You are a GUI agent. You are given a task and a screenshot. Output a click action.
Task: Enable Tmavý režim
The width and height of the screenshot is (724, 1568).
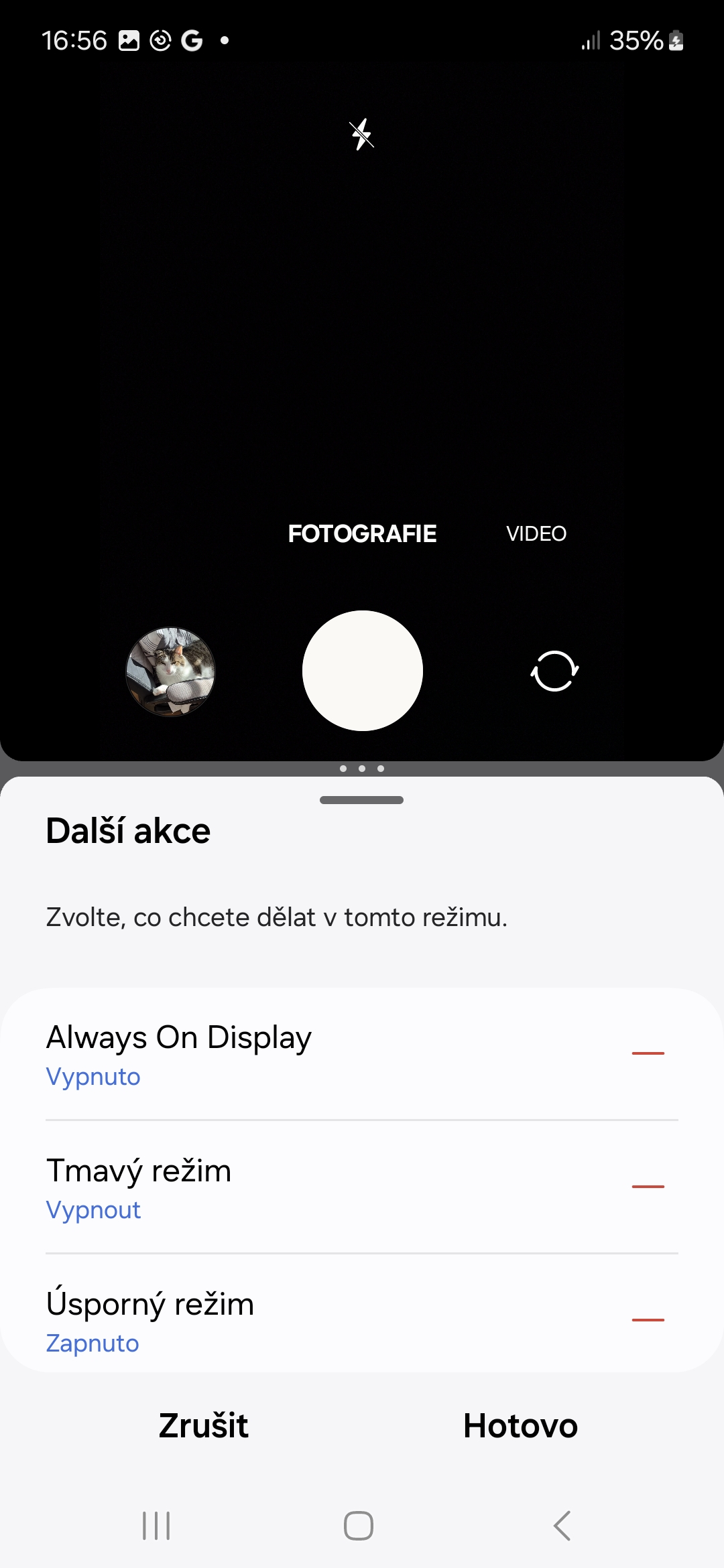tap(93, 1210)
